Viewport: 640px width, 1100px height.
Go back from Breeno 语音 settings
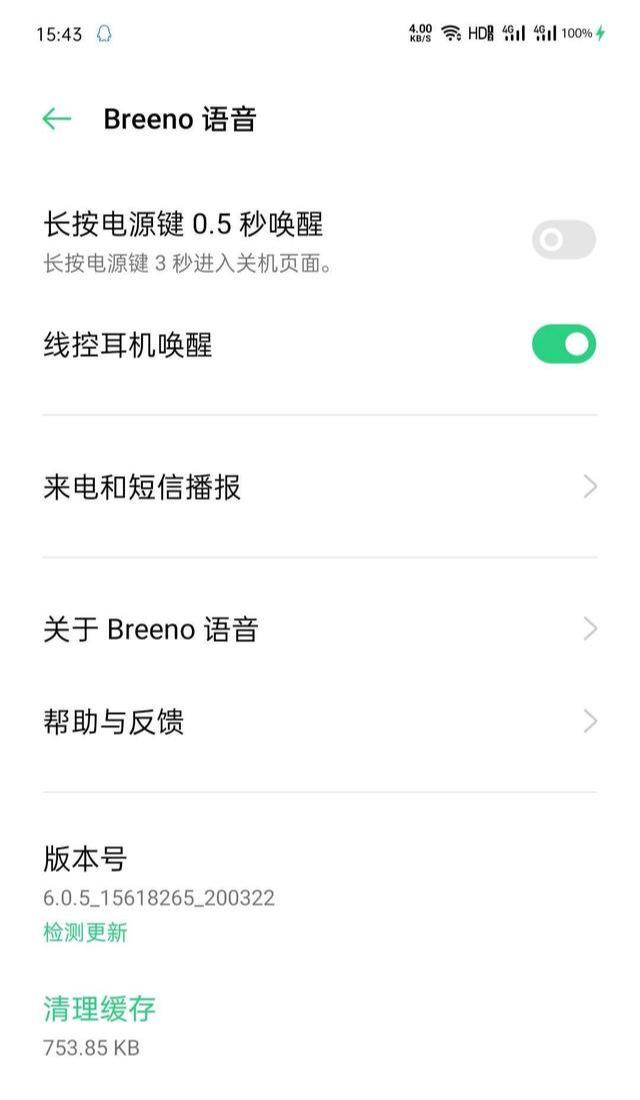[57, 119]
